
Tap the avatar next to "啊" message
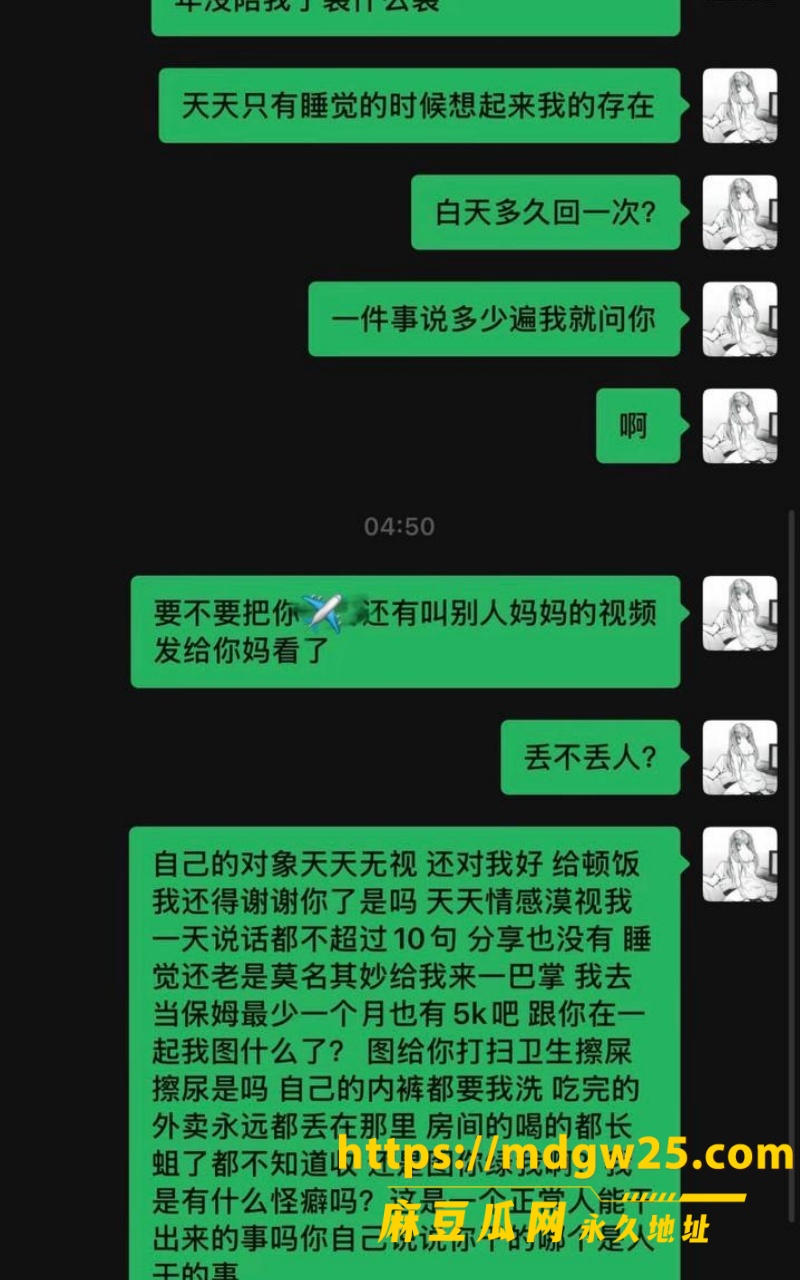point(740,425)
